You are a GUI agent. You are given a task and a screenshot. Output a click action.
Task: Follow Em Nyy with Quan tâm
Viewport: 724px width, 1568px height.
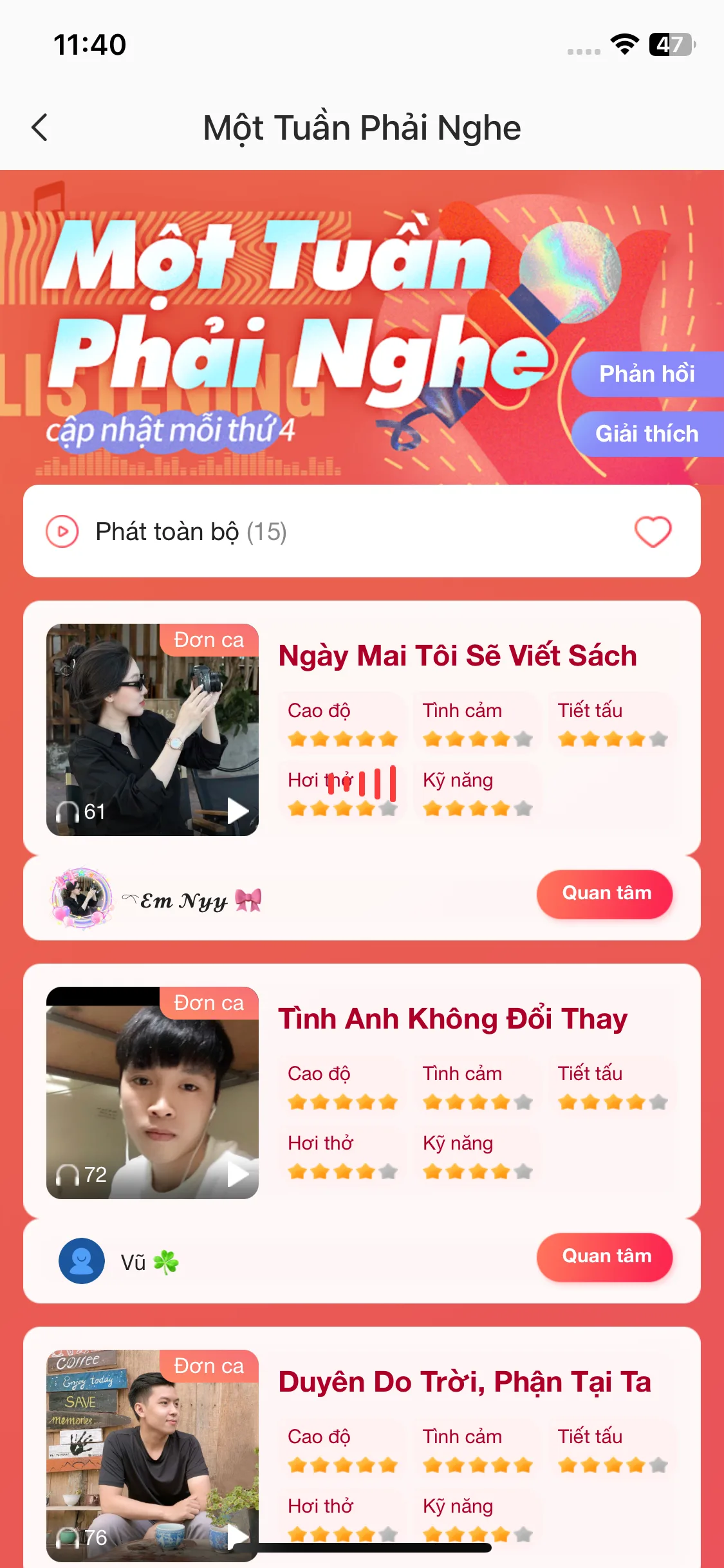point(604,893)
